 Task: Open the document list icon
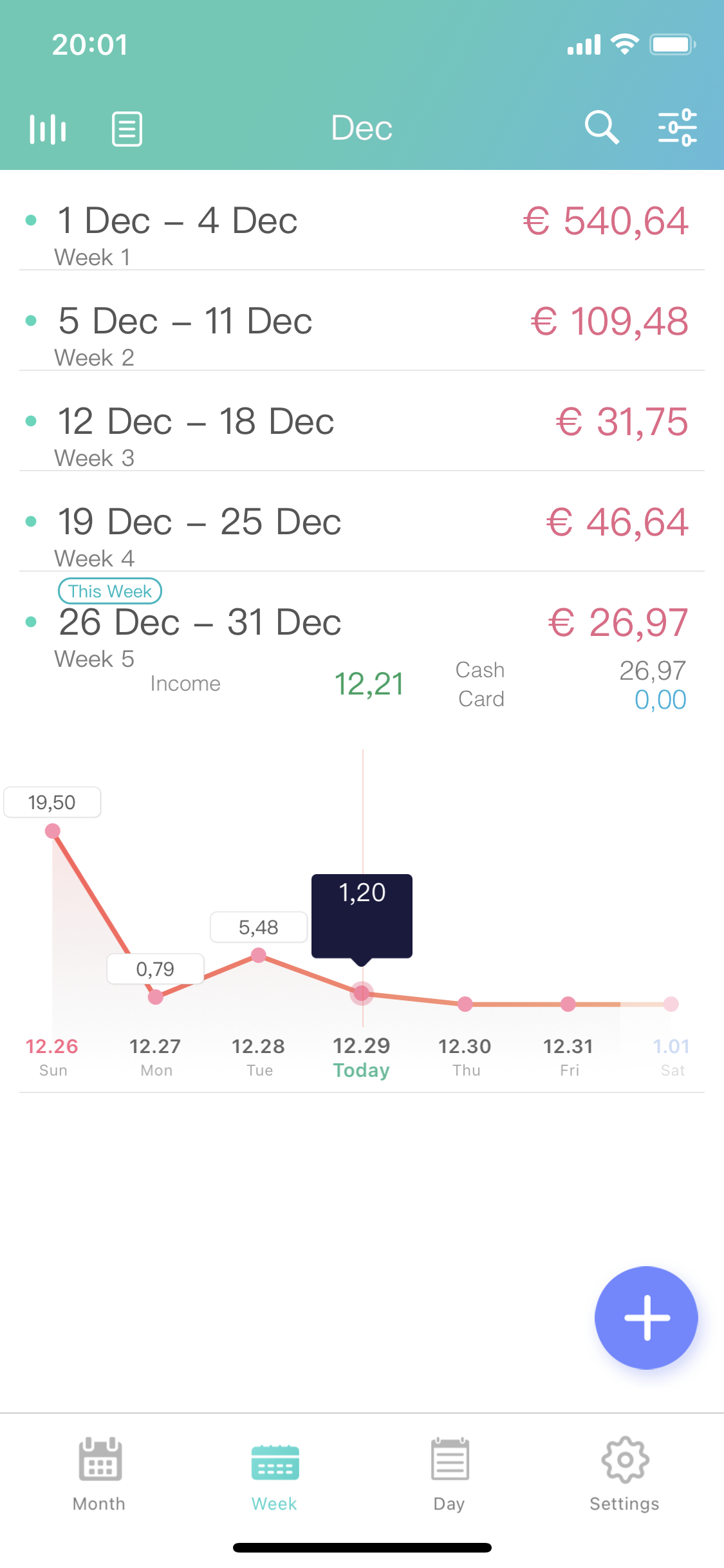pos(127,129)
